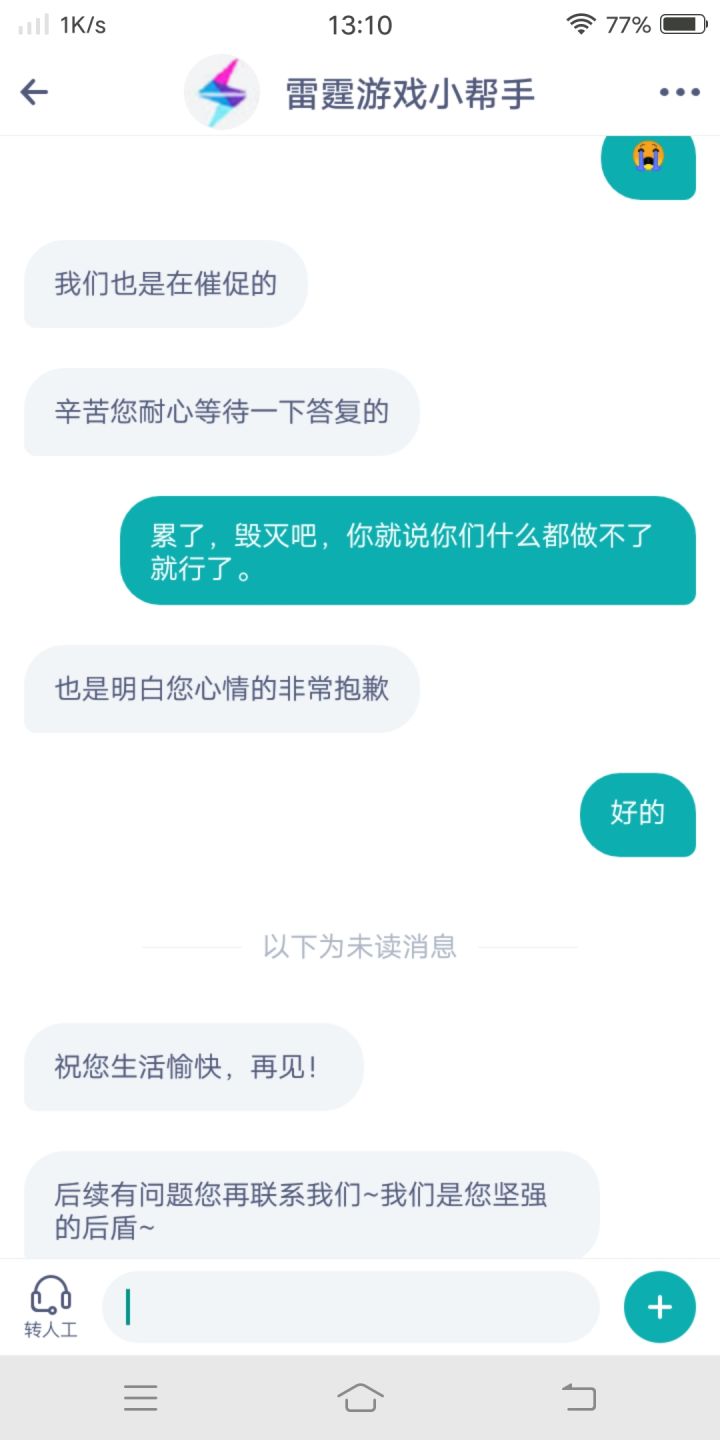The width and height of the screenshot is (720, 1440).
Task: Select the chat title 雷霆游戏小帮手
Action: (410, 91)
